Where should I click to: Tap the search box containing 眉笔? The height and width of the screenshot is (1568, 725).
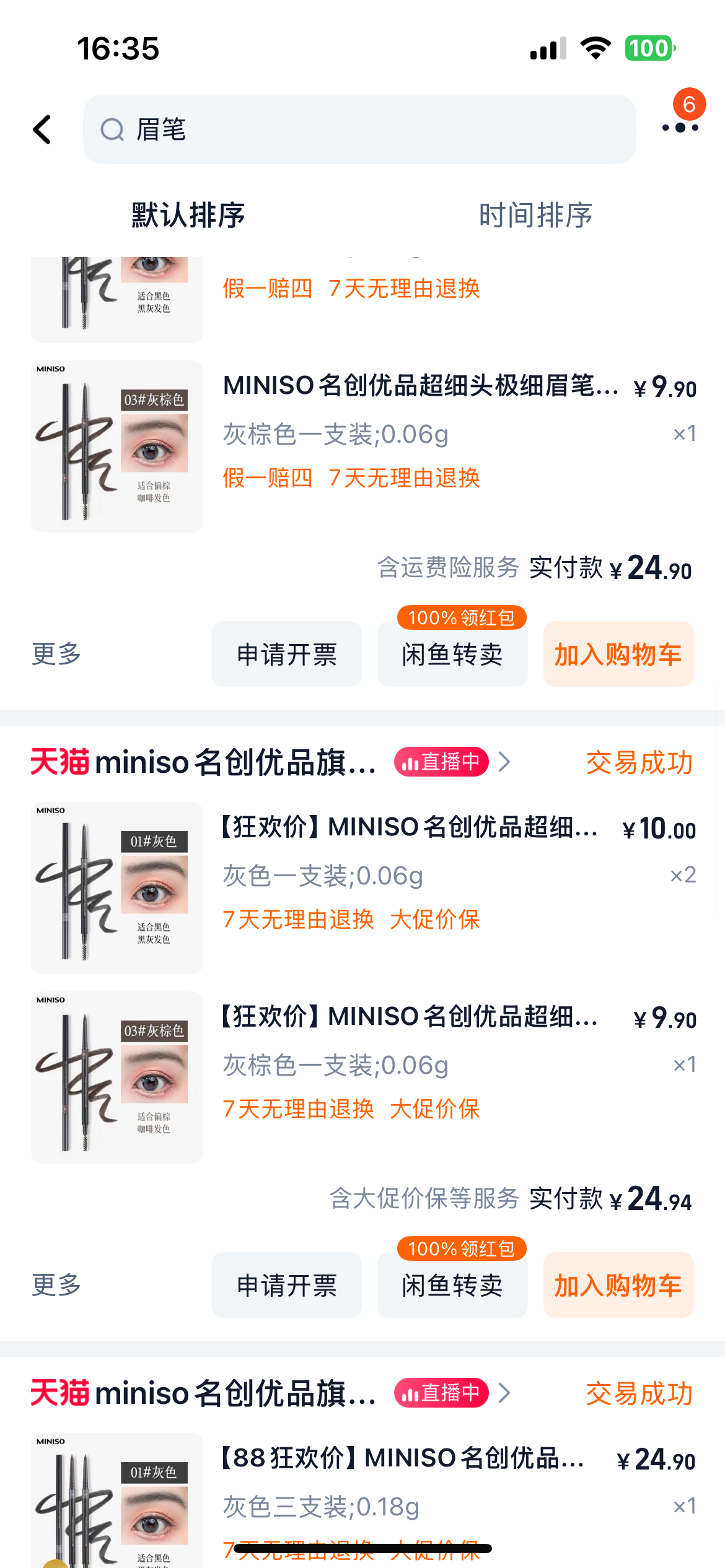pos(359,129)
